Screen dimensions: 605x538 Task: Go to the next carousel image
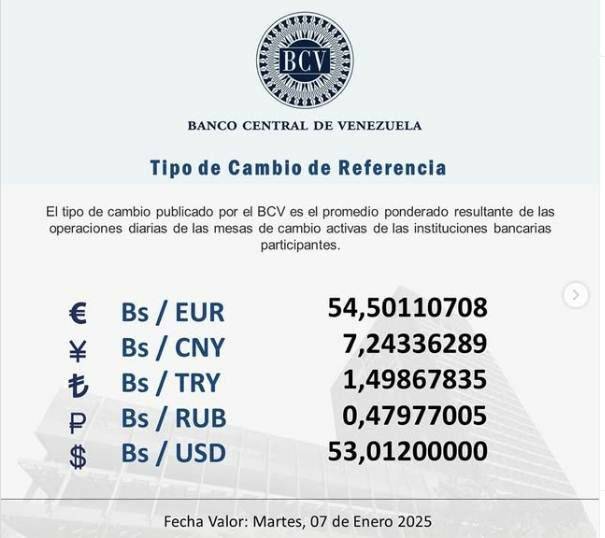point(575,294)
